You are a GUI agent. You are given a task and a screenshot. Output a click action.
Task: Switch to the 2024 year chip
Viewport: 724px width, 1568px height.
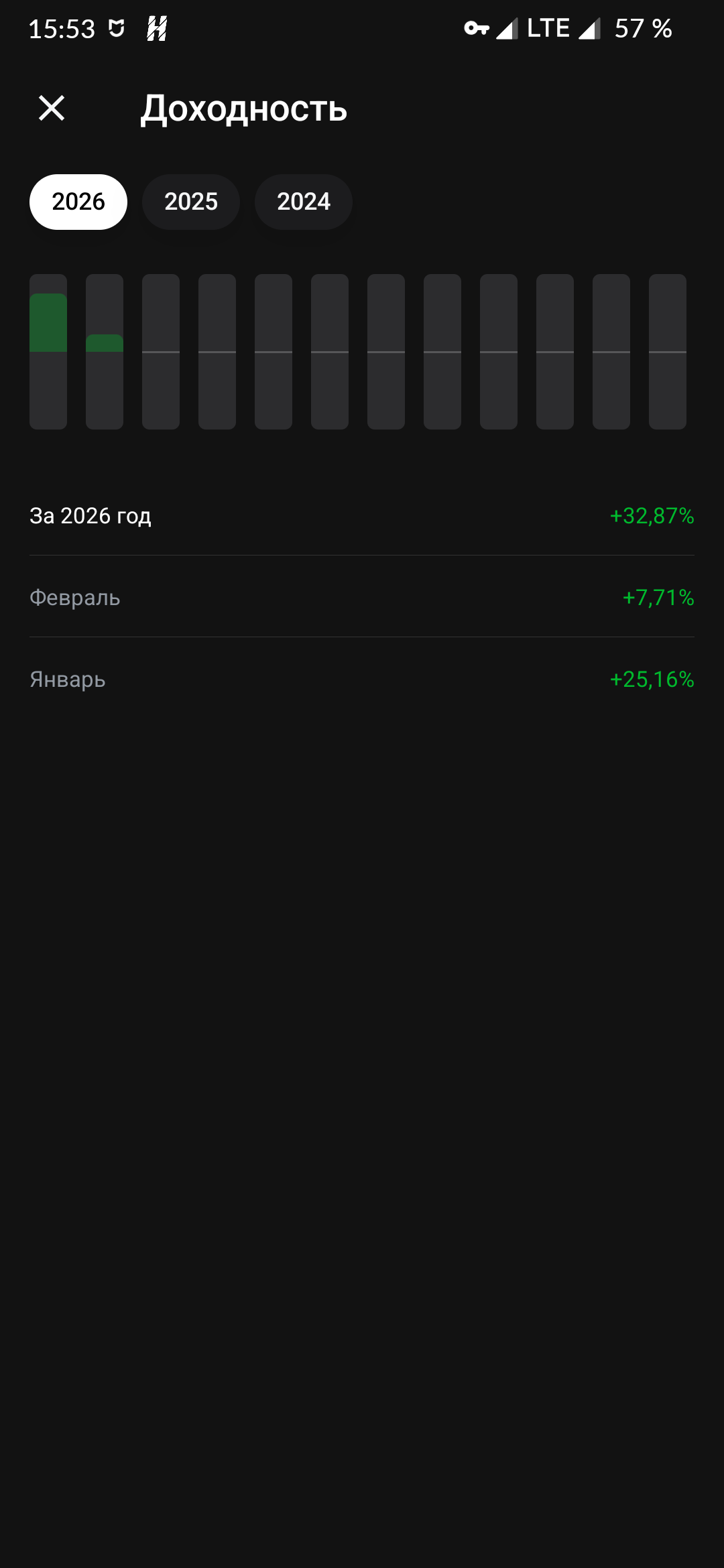[x=304, y=202]
